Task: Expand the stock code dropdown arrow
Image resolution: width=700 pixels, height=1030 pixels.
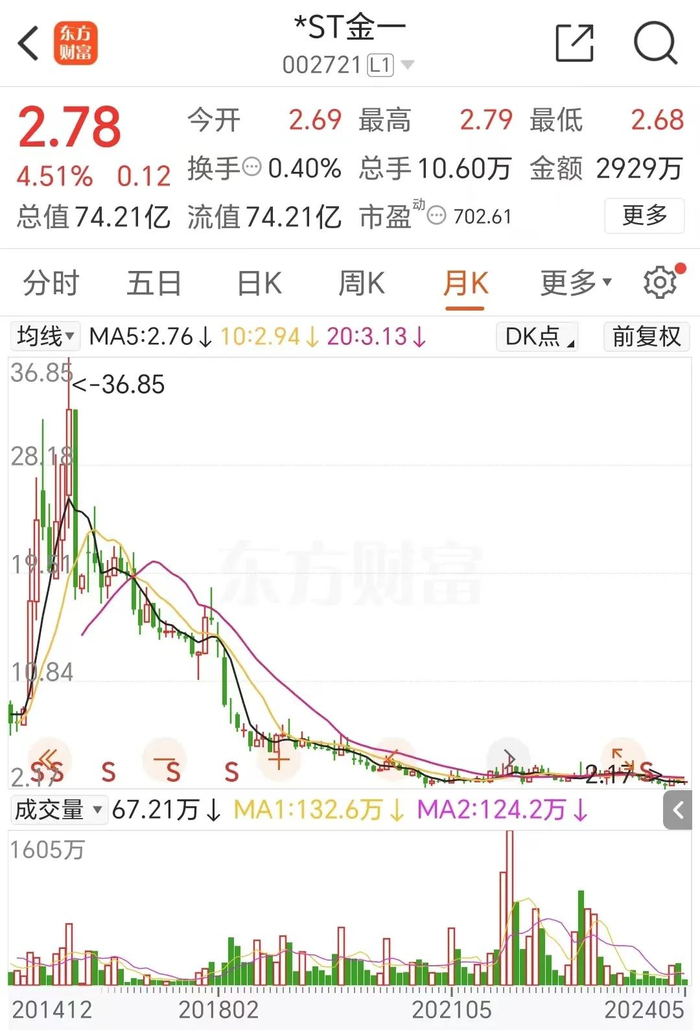Action: coord(407,64)
